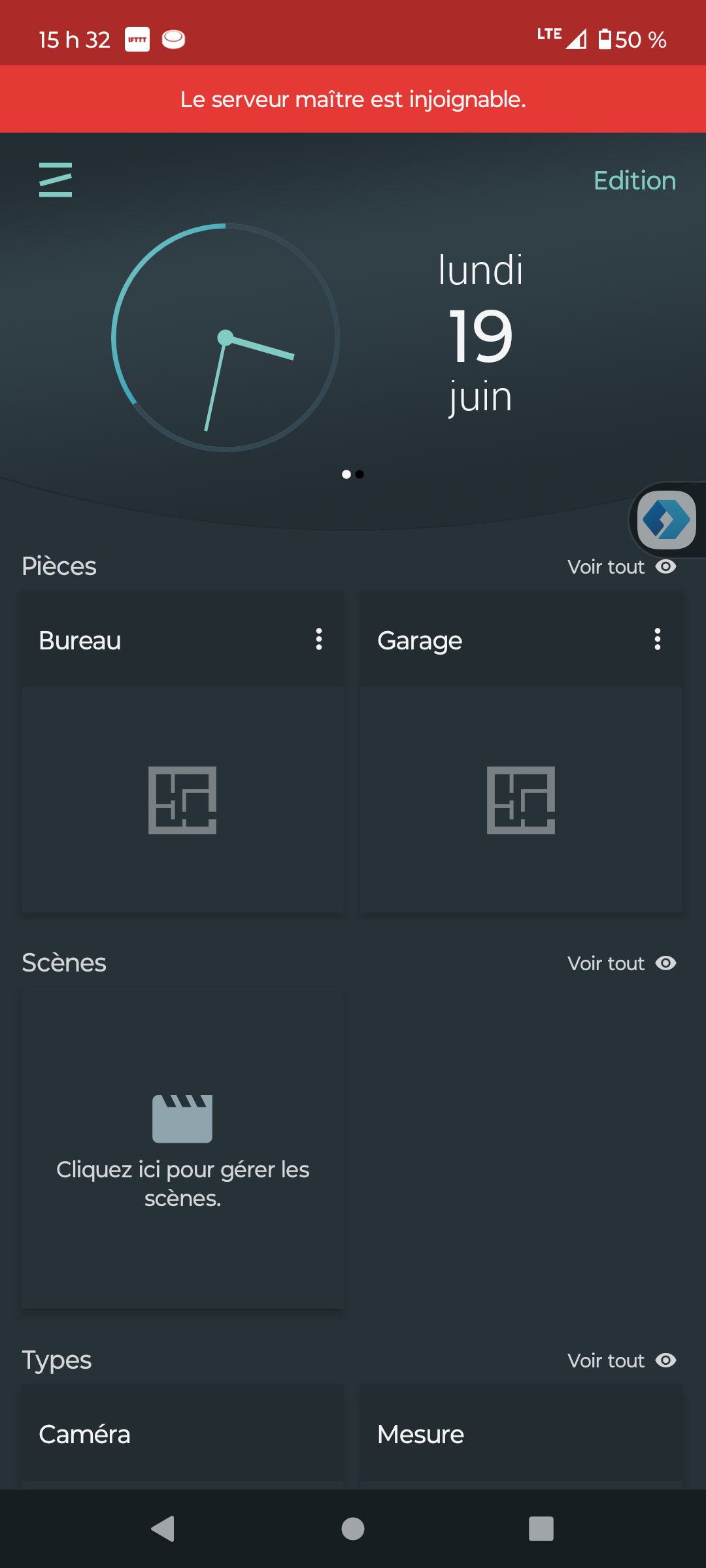Open the Garage three-dot options menu
Image resolution: width=706 pixels, height=1568 pixels.
658,639
